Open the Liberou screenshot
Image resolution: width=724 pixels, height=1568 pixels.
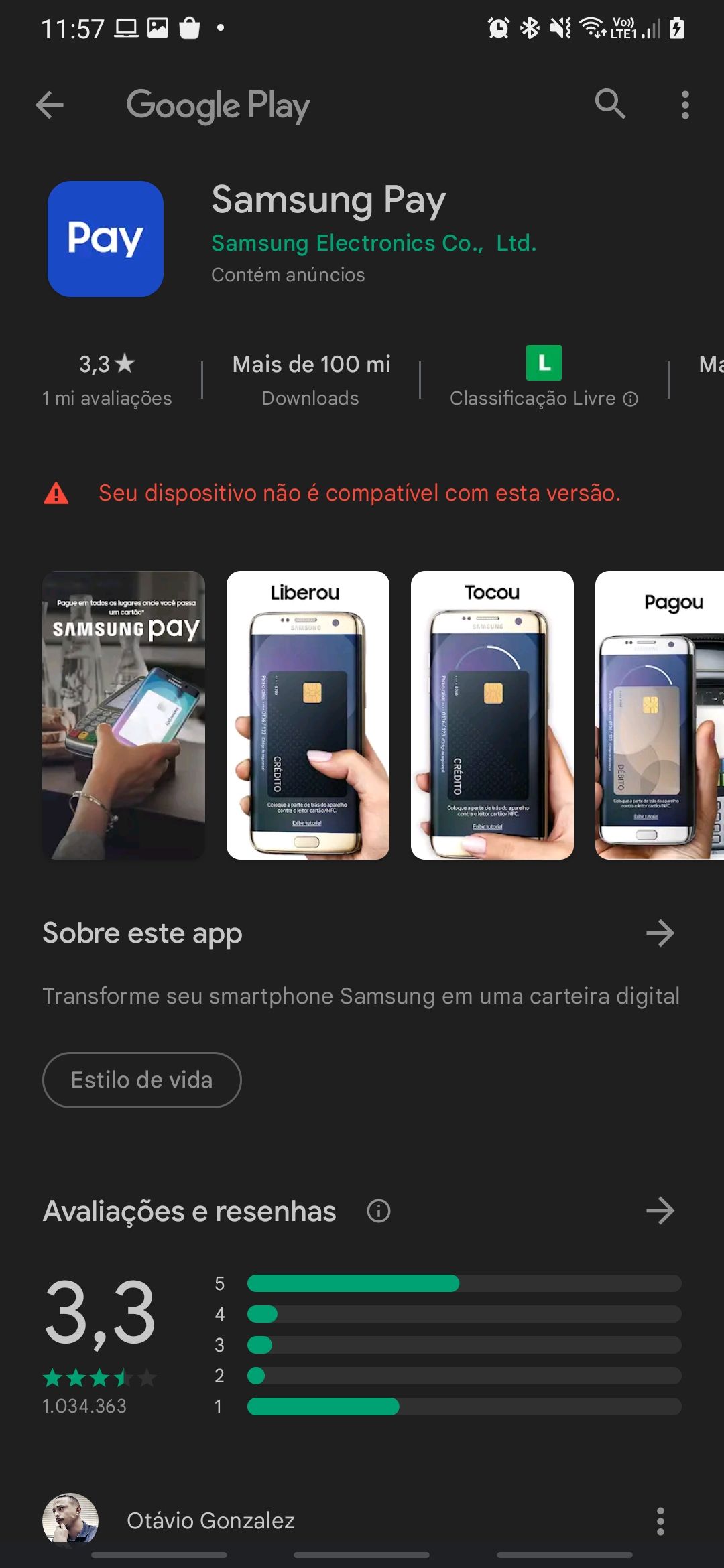[x=308, y=715]
